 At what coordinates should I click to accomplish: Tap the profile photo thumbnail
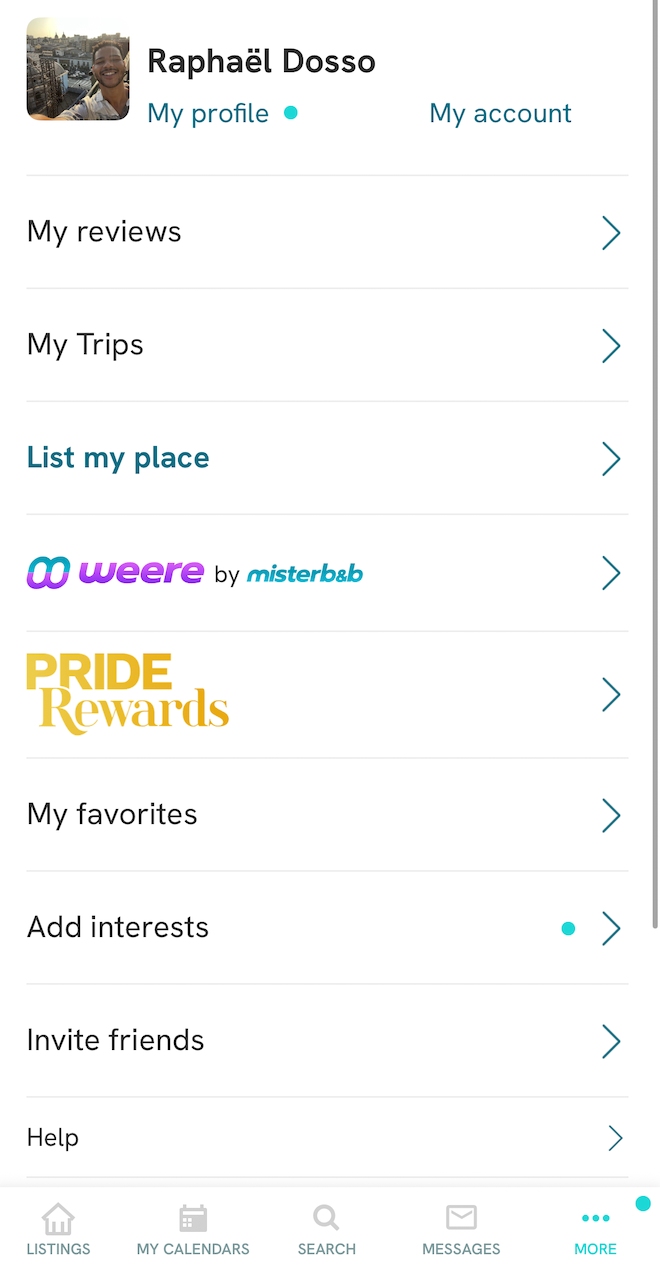[x=78, y=69]
